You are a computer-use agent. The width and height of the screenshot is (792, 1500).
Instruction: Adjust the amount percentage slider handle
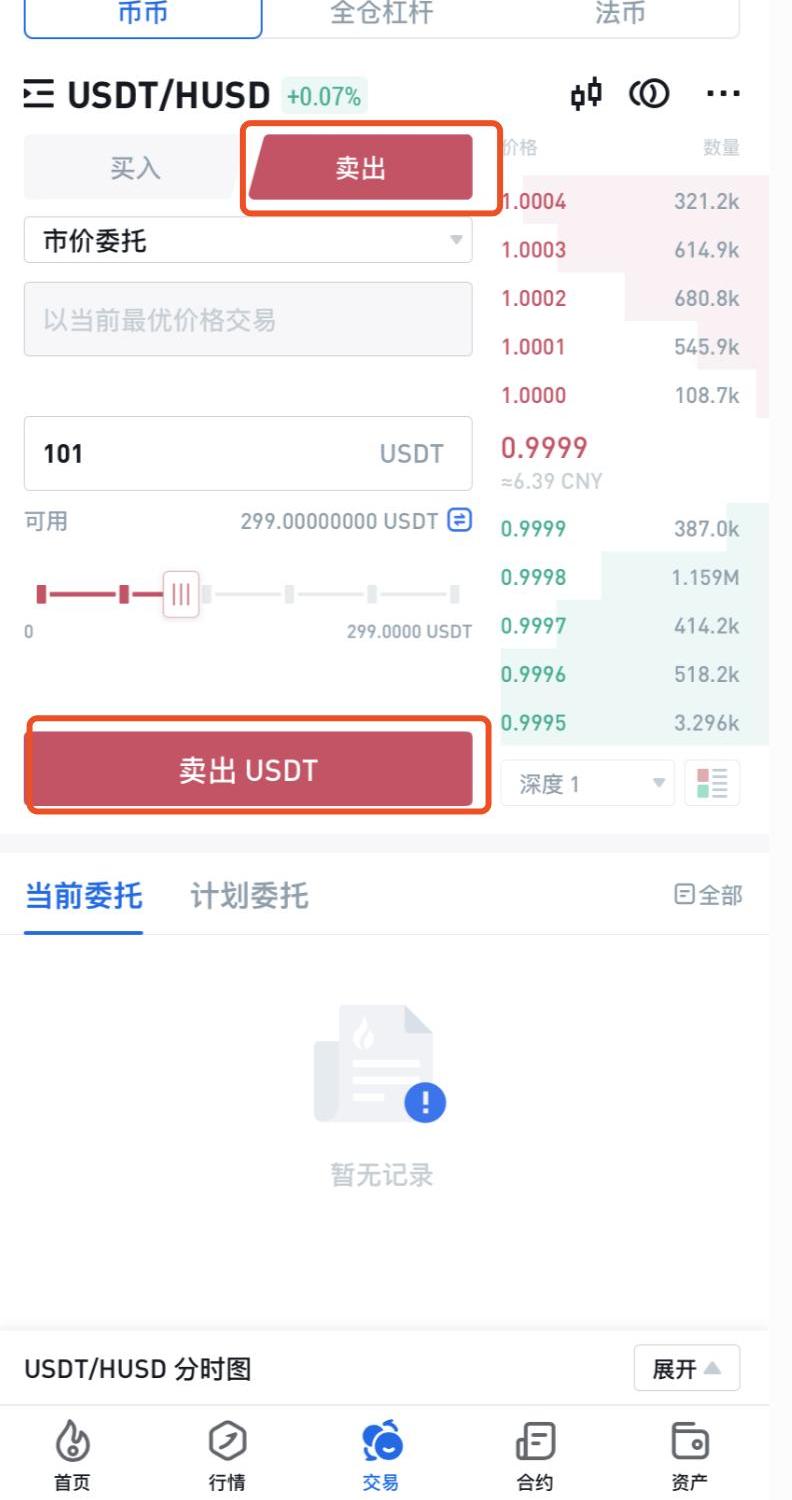(181, 594)
